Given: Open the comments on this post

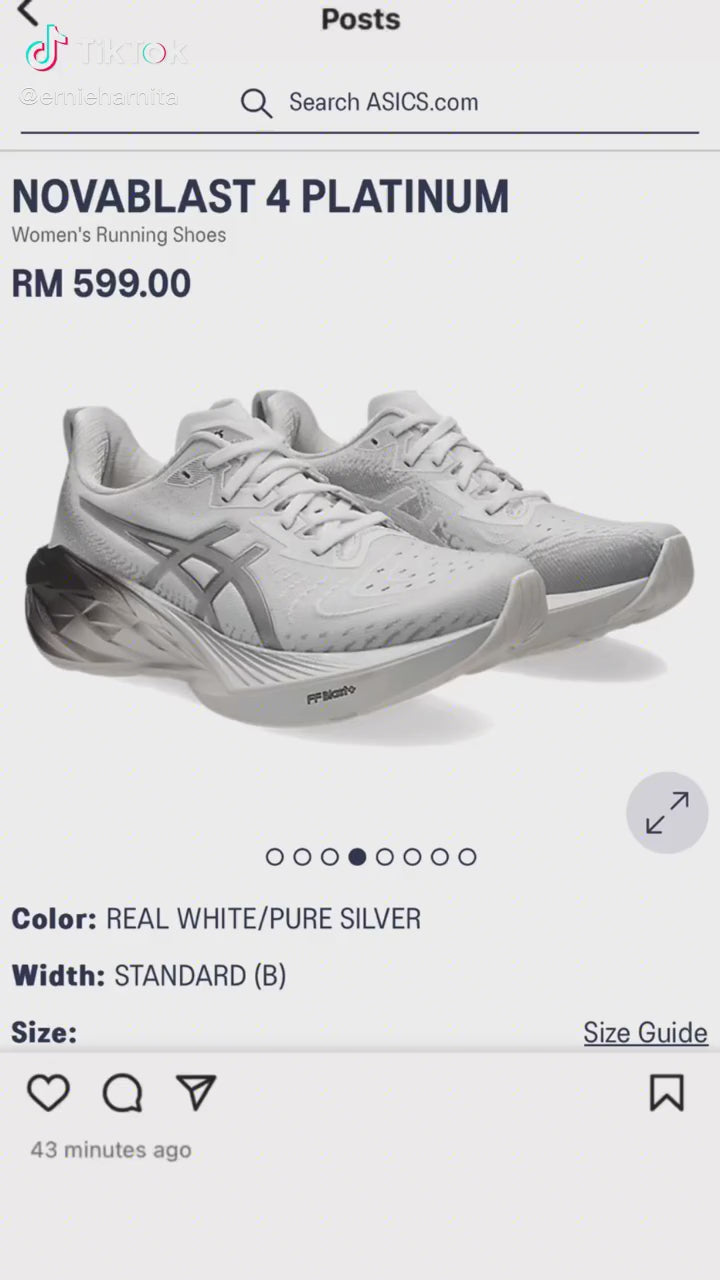Looking at the screenshot, I should tap(122, 1093).
